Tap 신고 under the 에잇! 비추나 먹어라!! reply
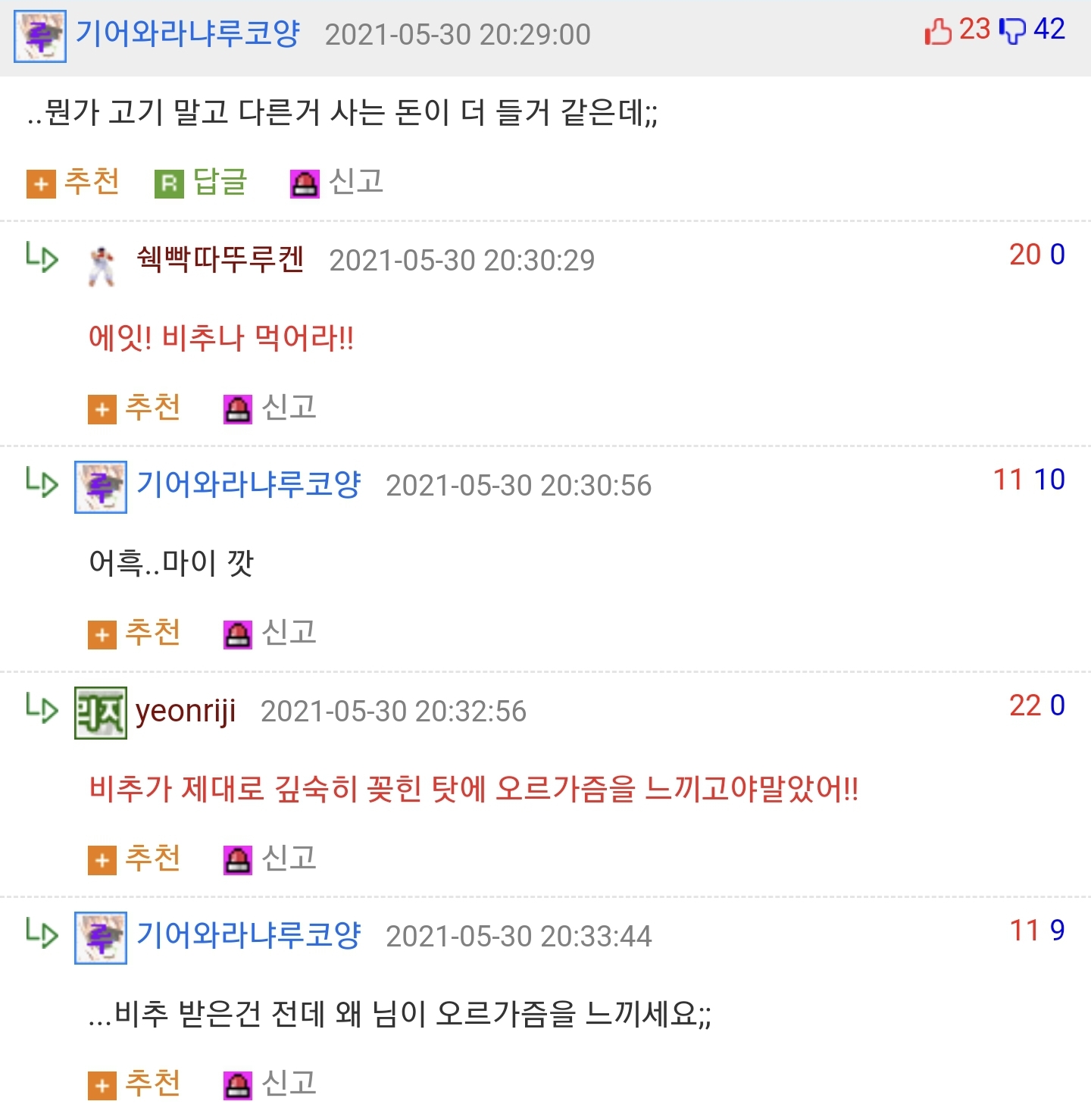 pos(270,408)
